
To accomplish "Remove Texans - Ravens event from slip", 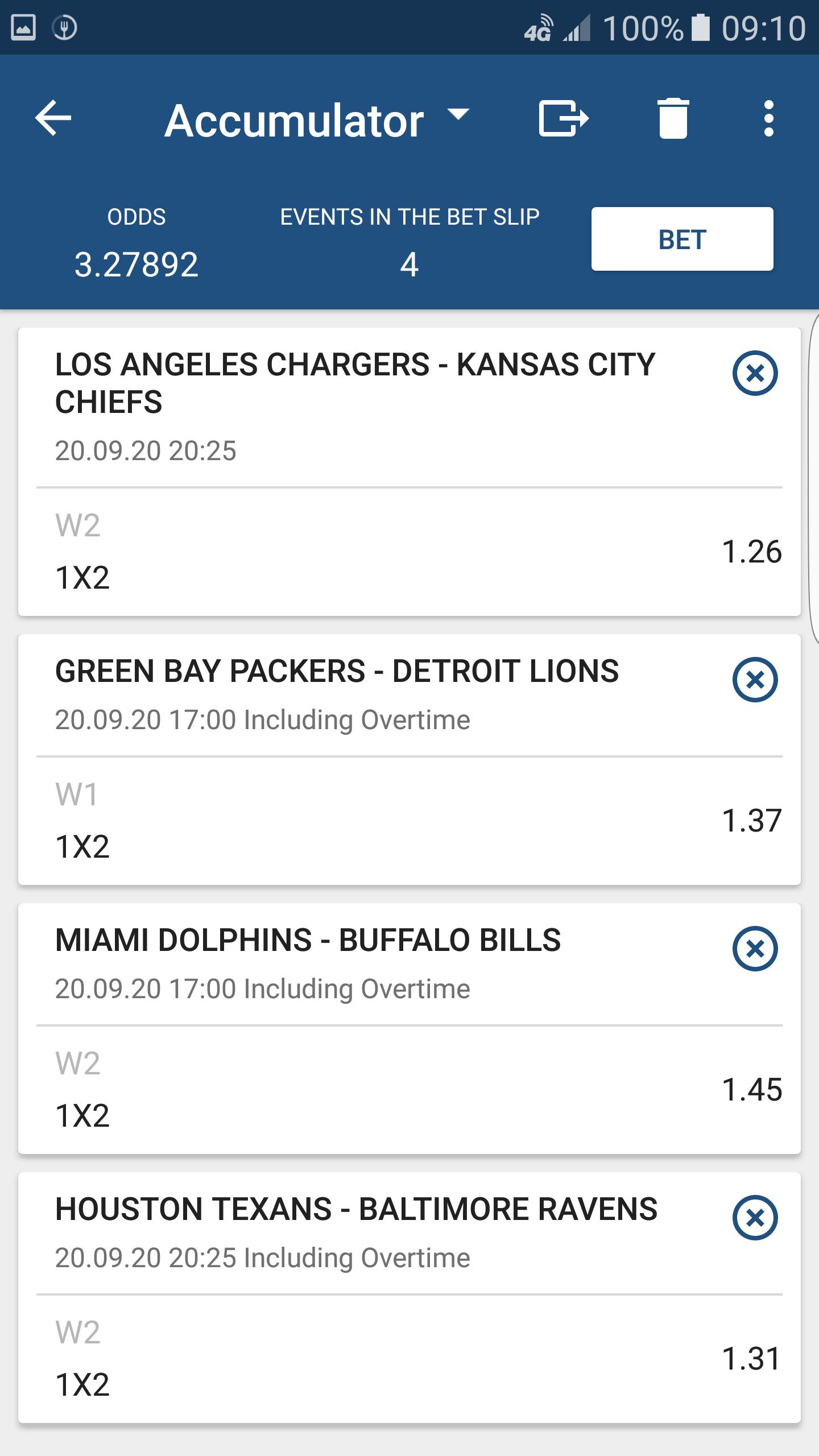I will (755, 1217).
